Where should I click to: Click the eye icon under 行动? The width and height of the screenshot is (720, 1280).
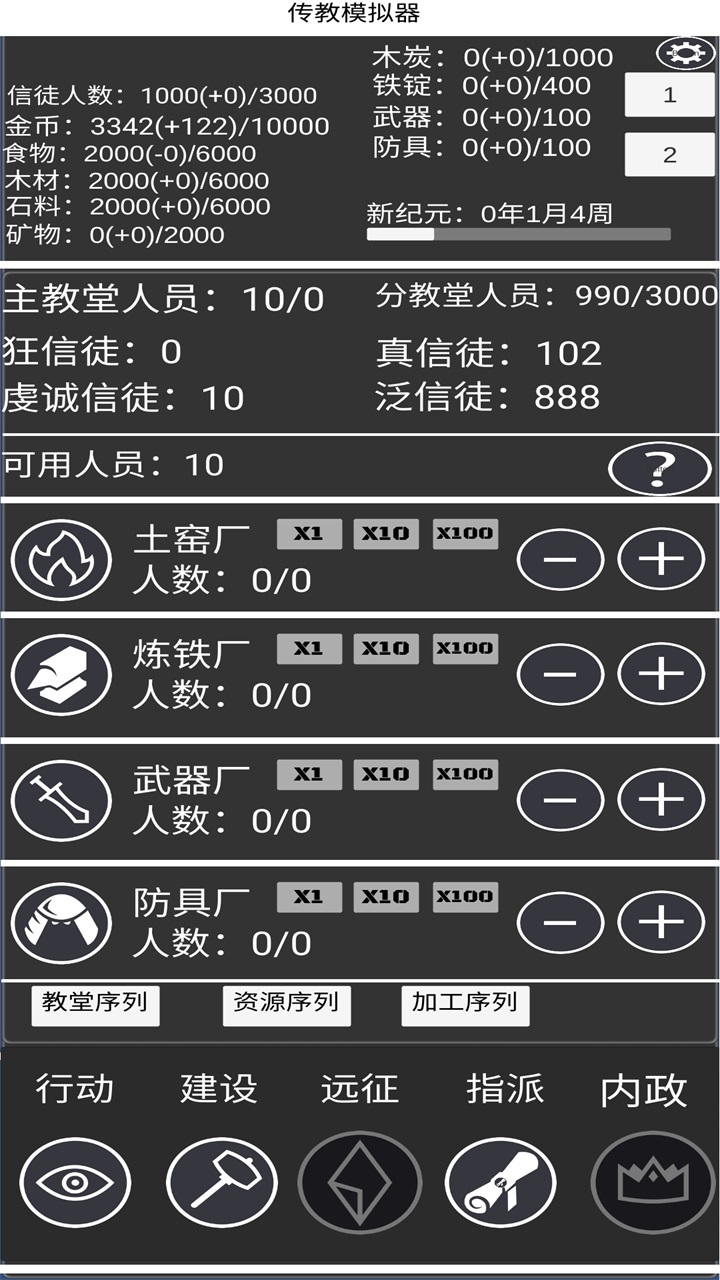77,1182
